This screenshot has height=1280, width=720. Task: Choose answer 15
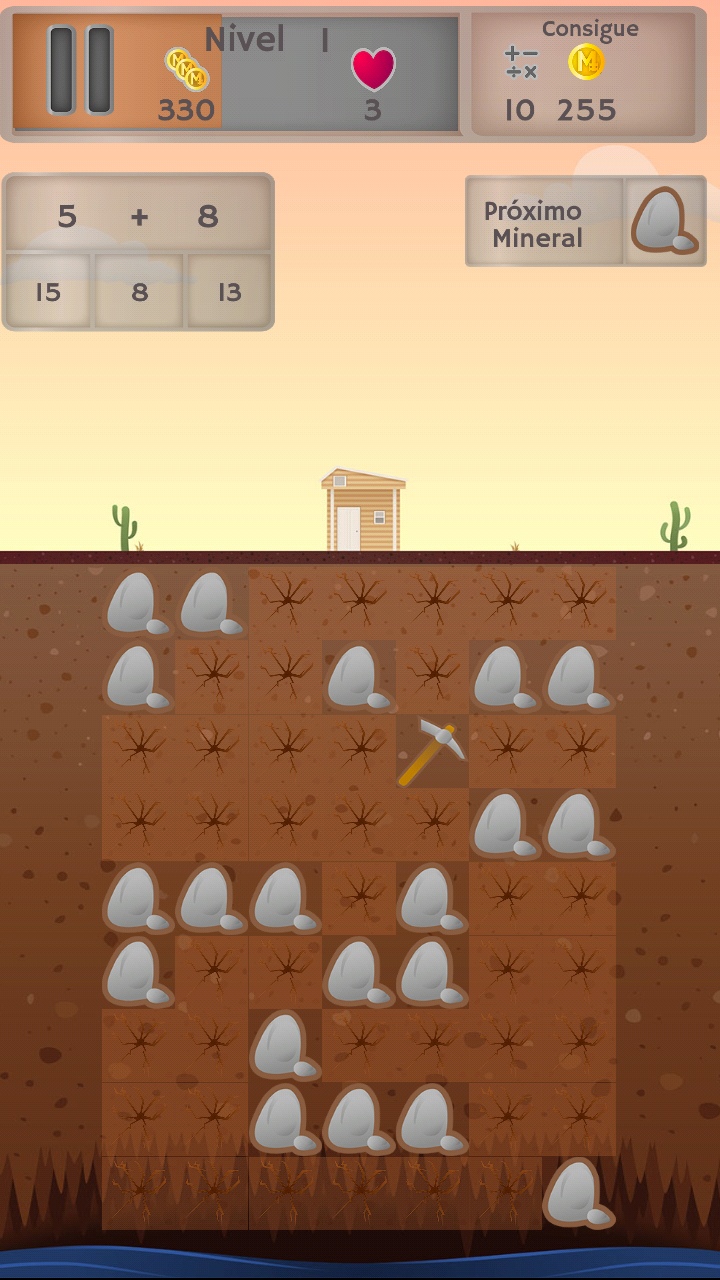(x=48, y=291)
